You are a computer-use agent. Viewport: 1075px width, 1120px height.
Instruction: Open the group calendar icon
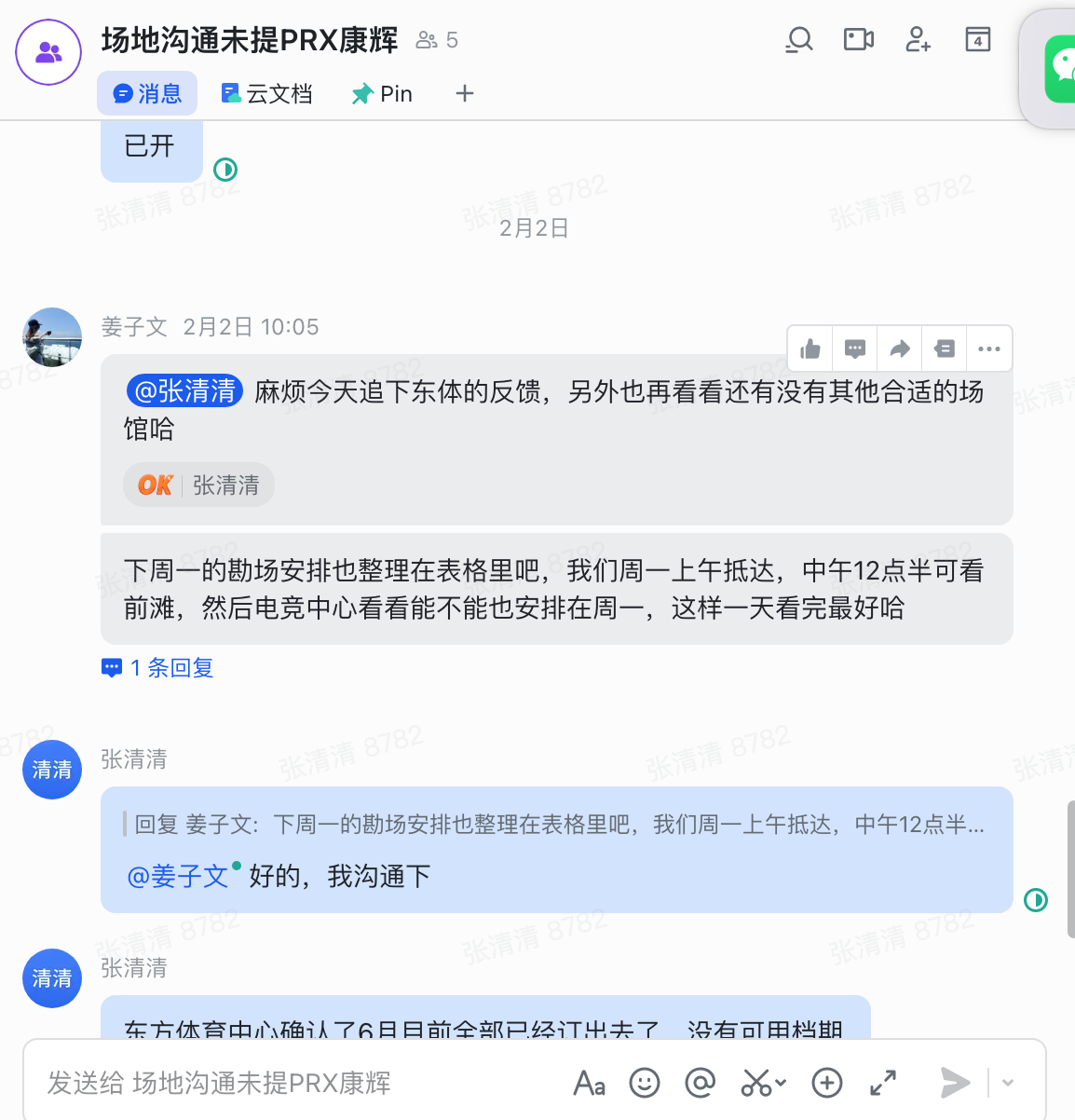click(977, 39)
